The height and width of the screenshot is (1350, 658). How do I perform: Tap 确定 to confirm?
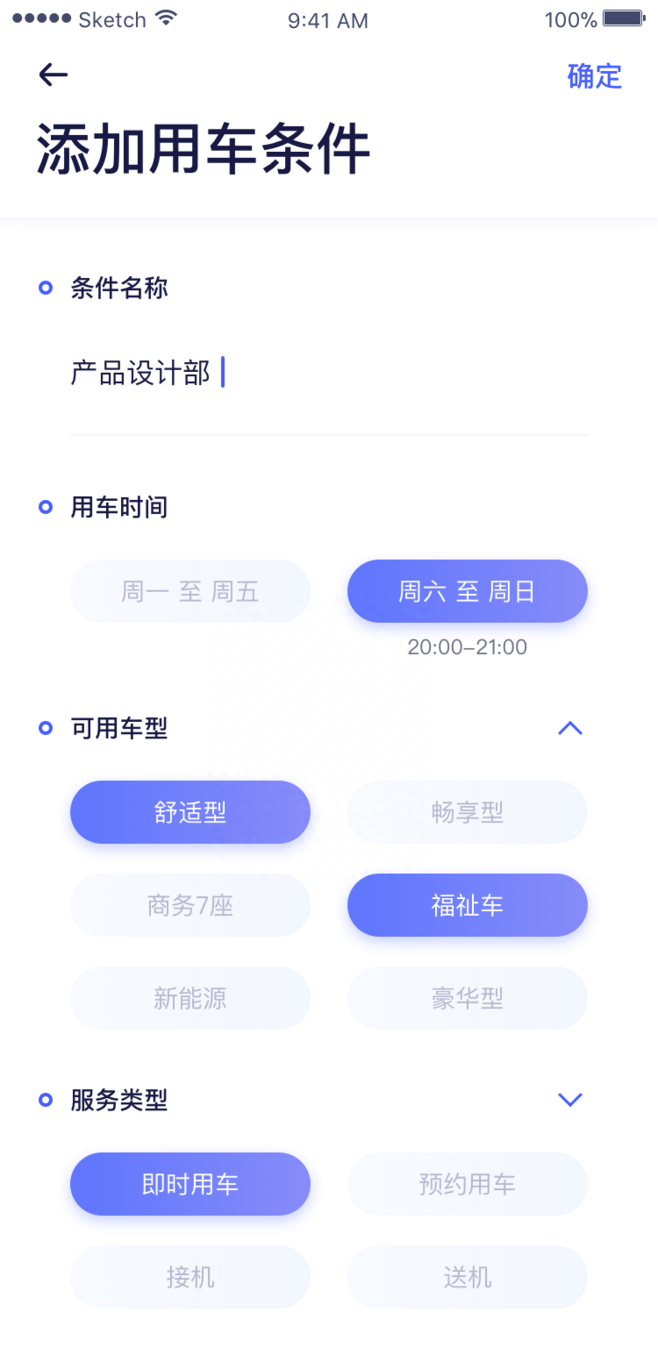[594, 76]
